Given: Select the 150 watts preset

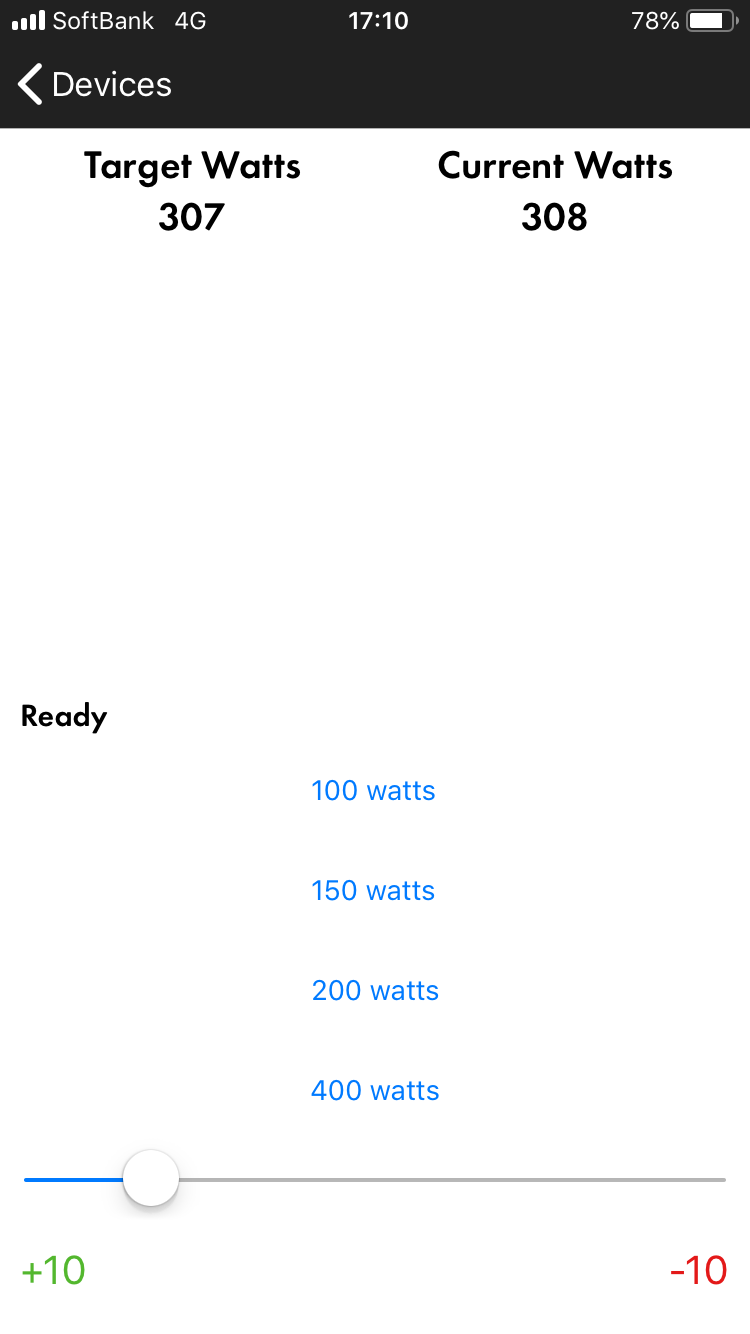Looking at the screenshot, I should pyautogui.click(x=374, y=891).
